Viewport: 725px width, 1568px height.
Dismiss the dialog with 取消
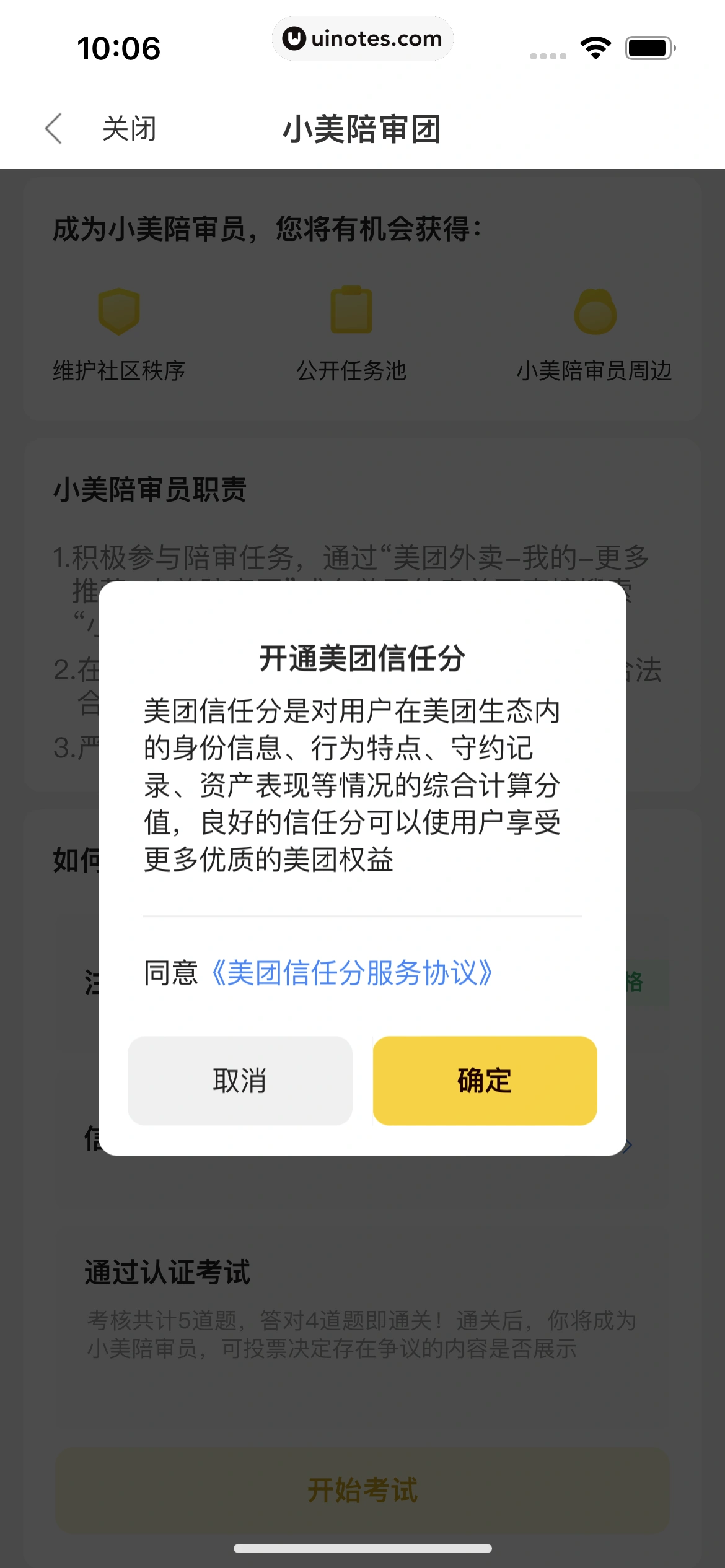[239, 1080]
